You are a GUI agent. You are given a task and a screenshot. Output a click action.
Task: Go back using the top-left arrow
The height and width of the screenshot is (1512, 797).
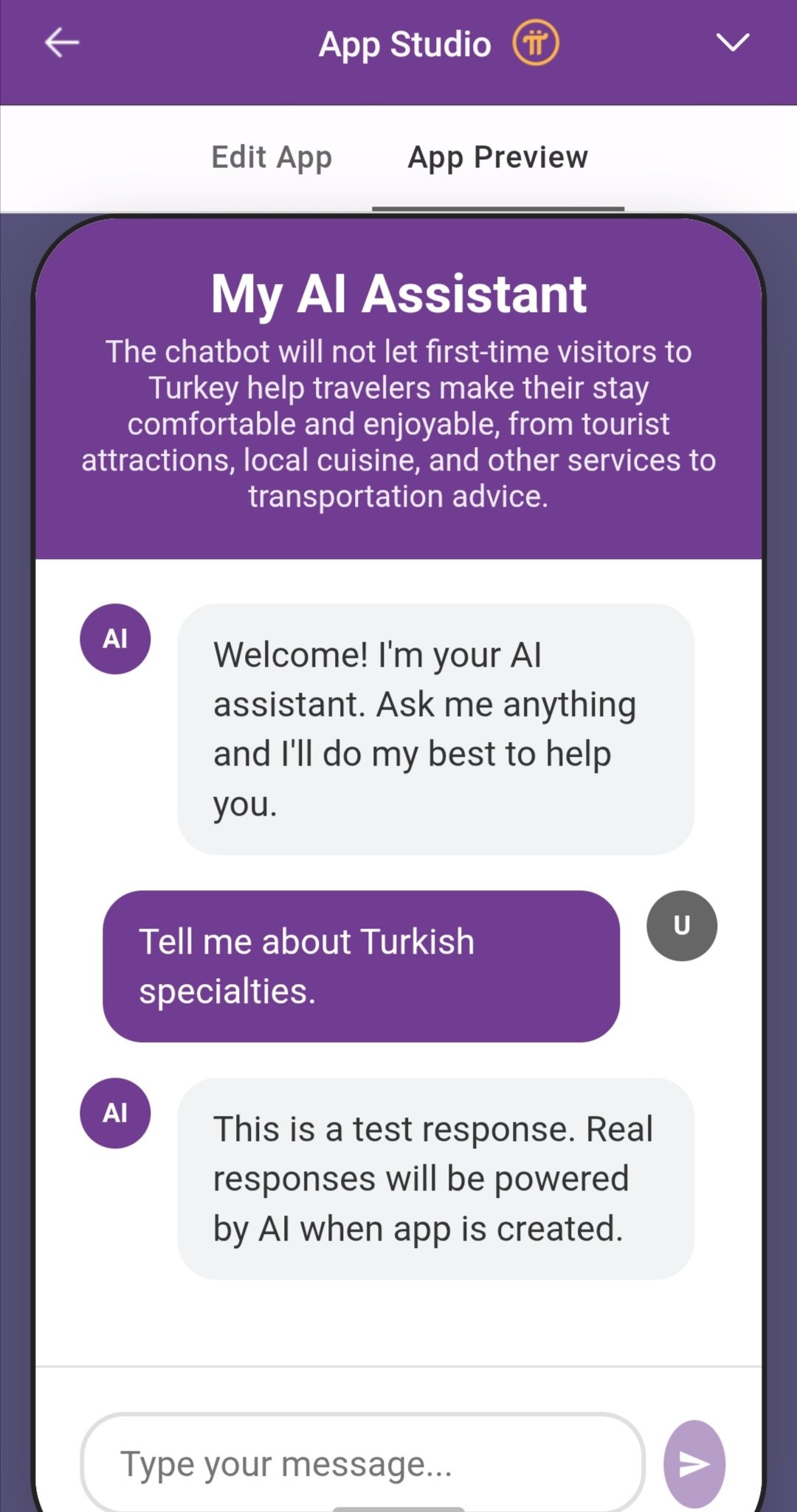[x=62, y=43]
